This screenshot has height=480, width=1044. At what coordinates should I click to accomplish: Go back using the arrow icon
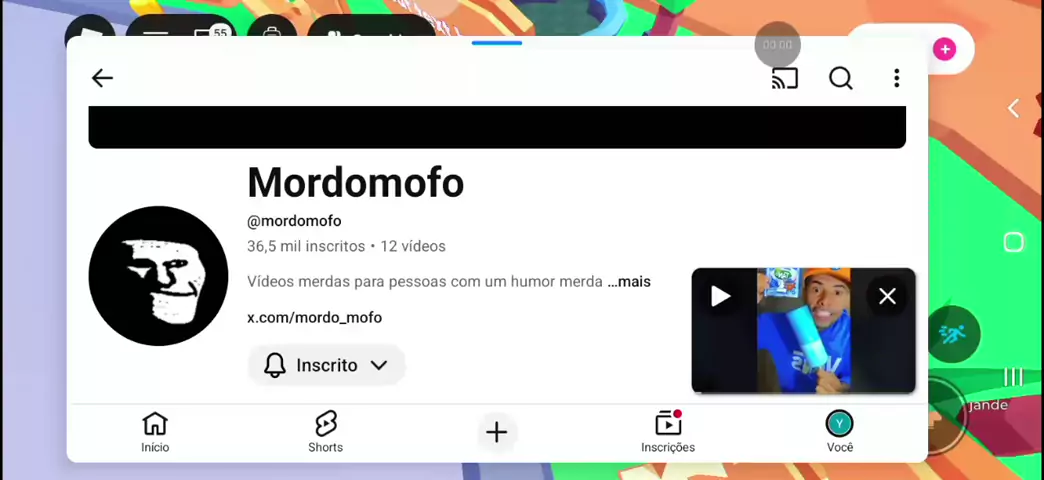(102, 78)
